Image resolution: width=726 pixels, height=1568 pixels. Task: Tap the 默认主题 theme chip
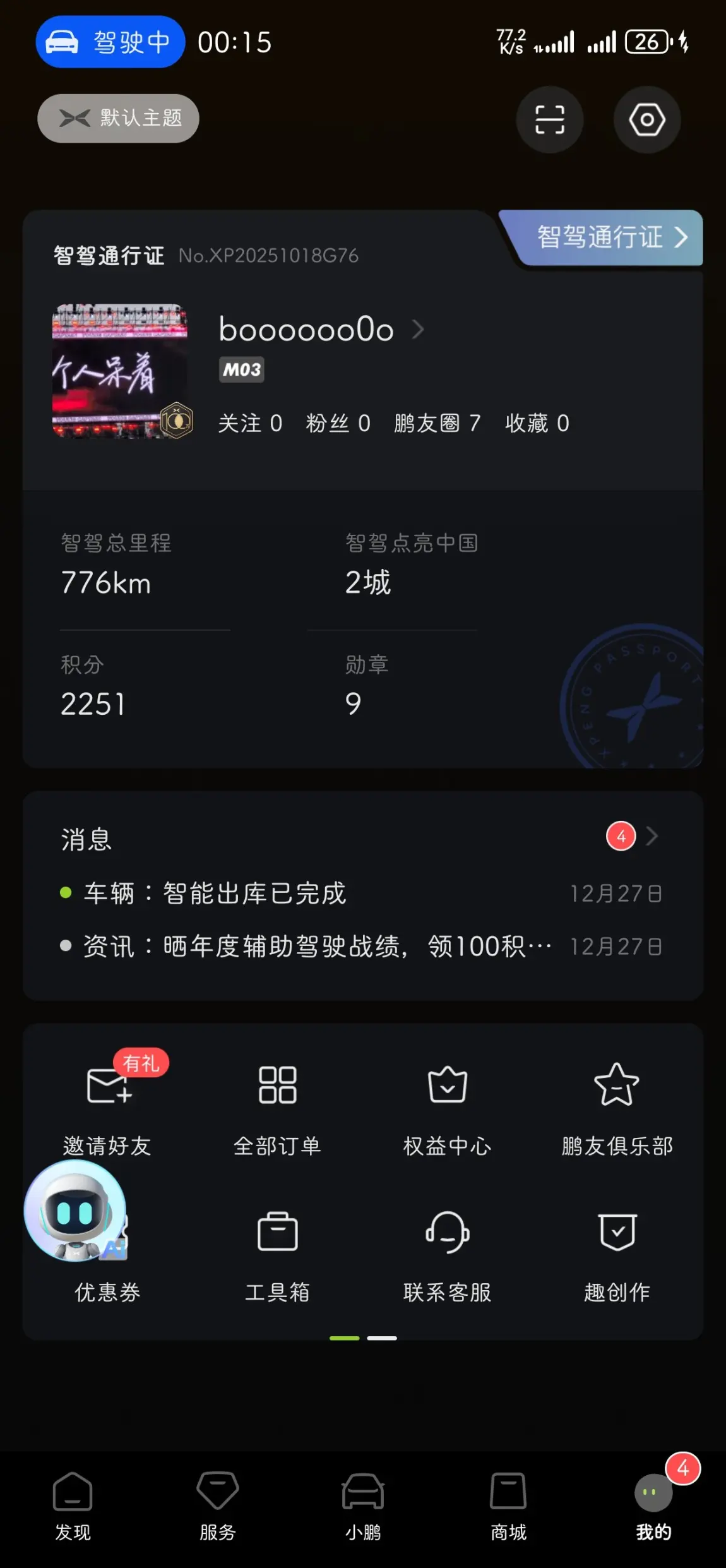119,118
